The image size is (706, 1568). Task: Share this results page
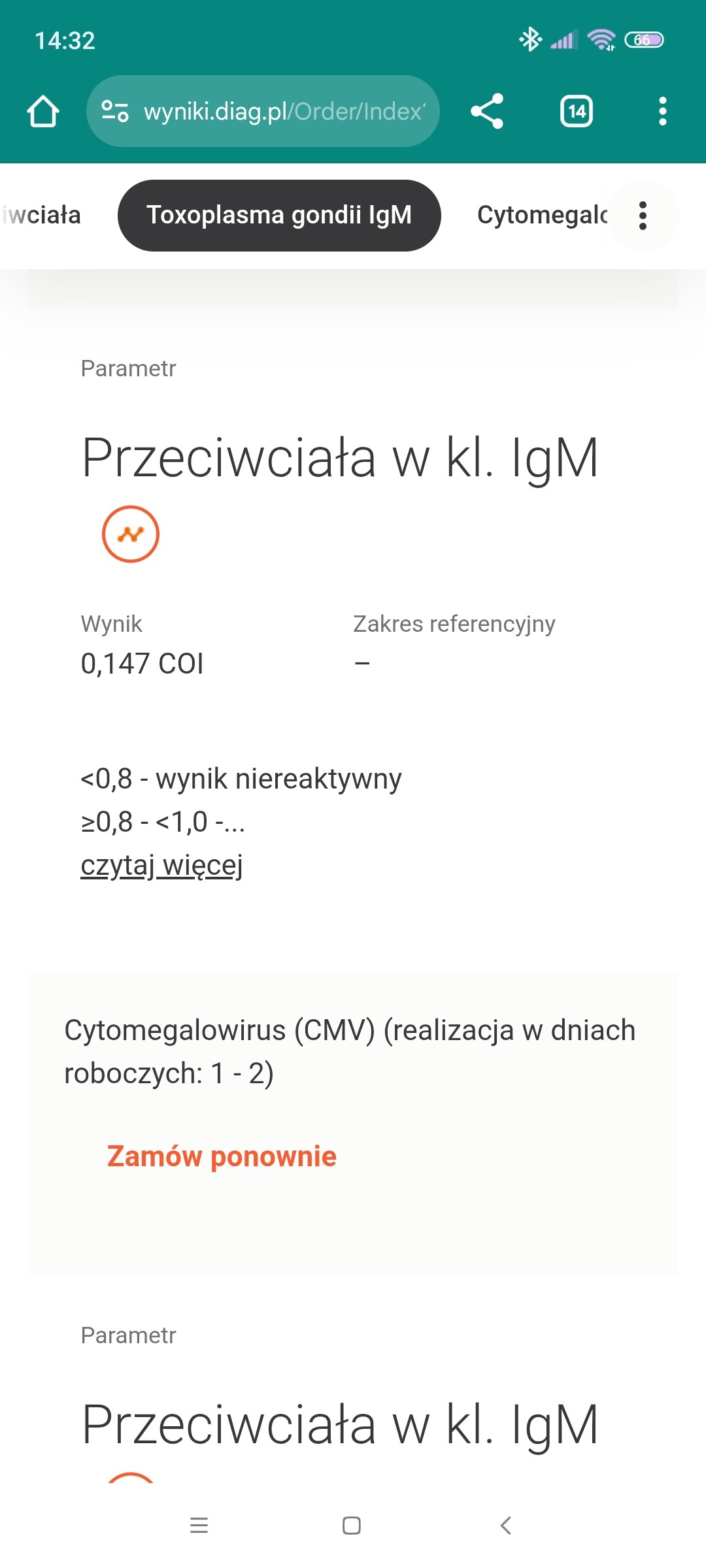(x=487, y=111)
